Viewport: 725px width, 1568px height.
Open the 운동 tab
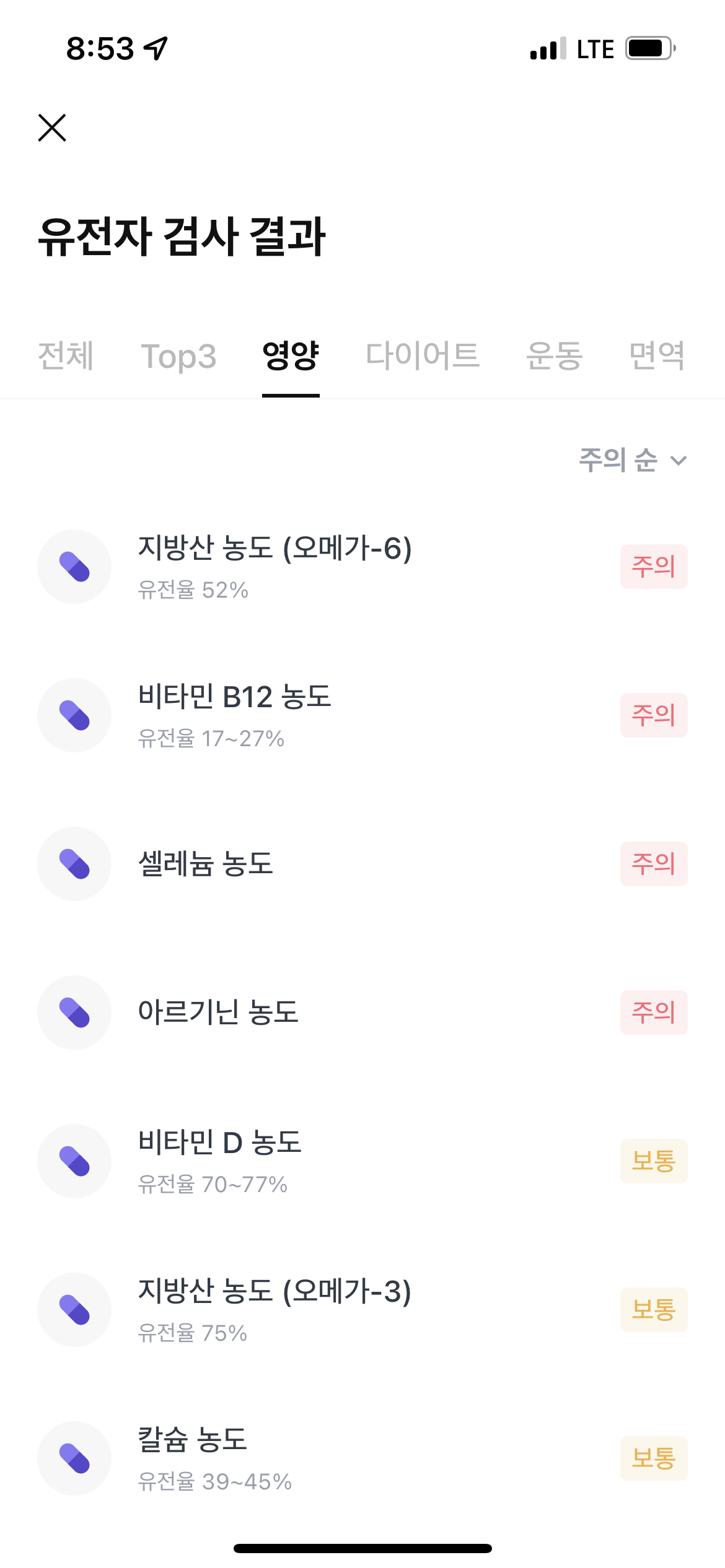coord(554,356)
